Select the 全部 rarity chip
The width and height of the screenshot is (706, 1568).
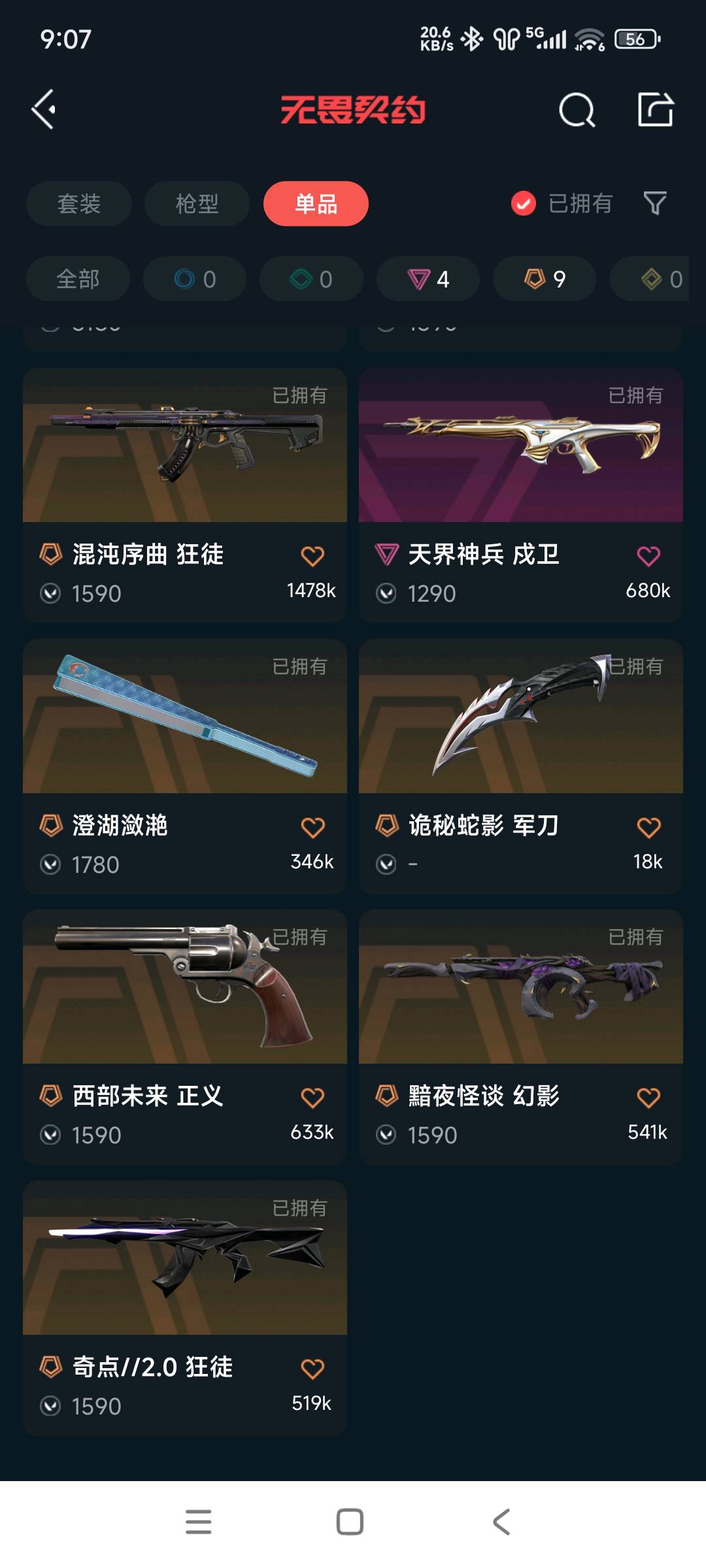[78, 279]
